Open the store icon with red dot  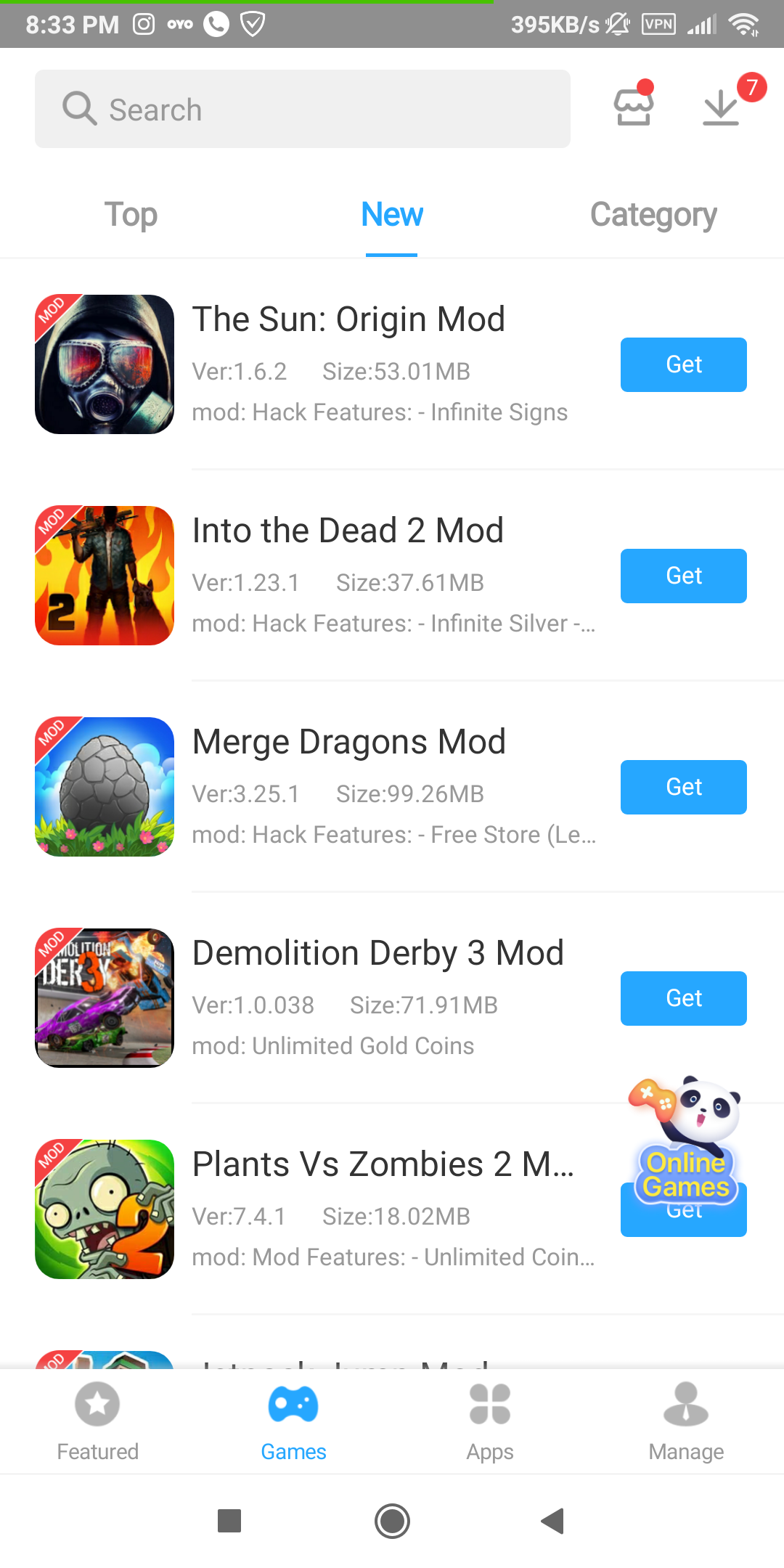point(634,104)
